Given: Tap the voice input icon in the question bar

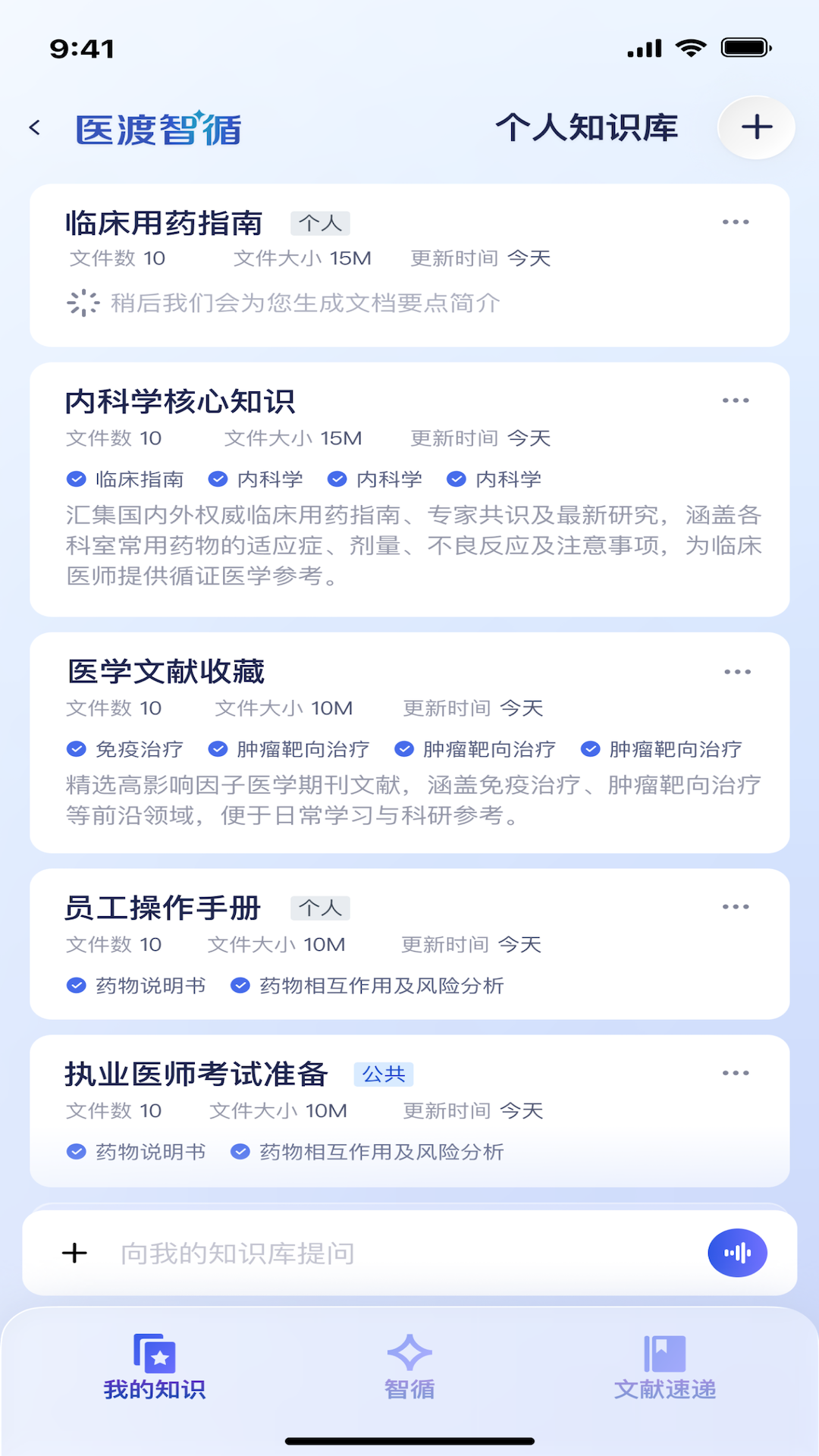Looking at the screenshot, I should 736,1253.
